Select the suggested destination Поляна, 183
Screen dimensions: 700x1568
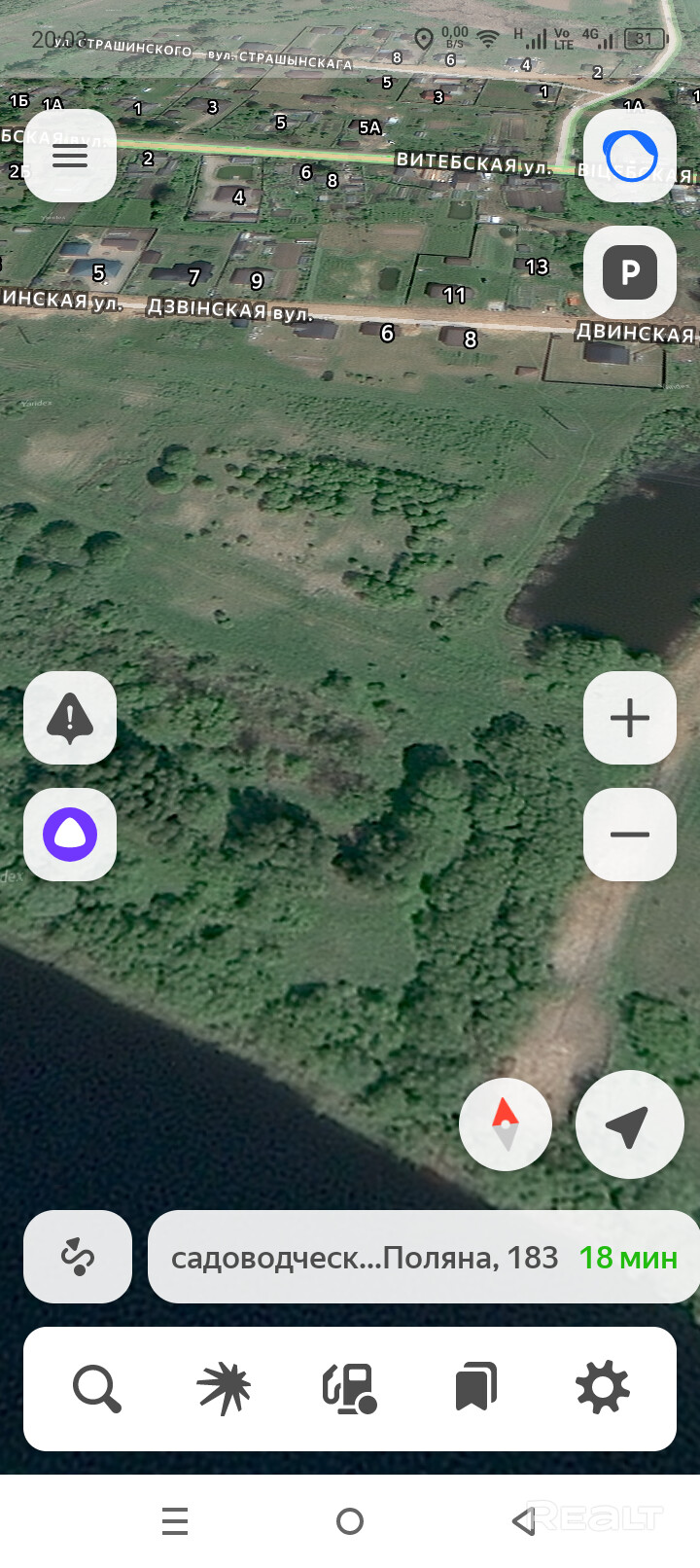[424, 1257]
